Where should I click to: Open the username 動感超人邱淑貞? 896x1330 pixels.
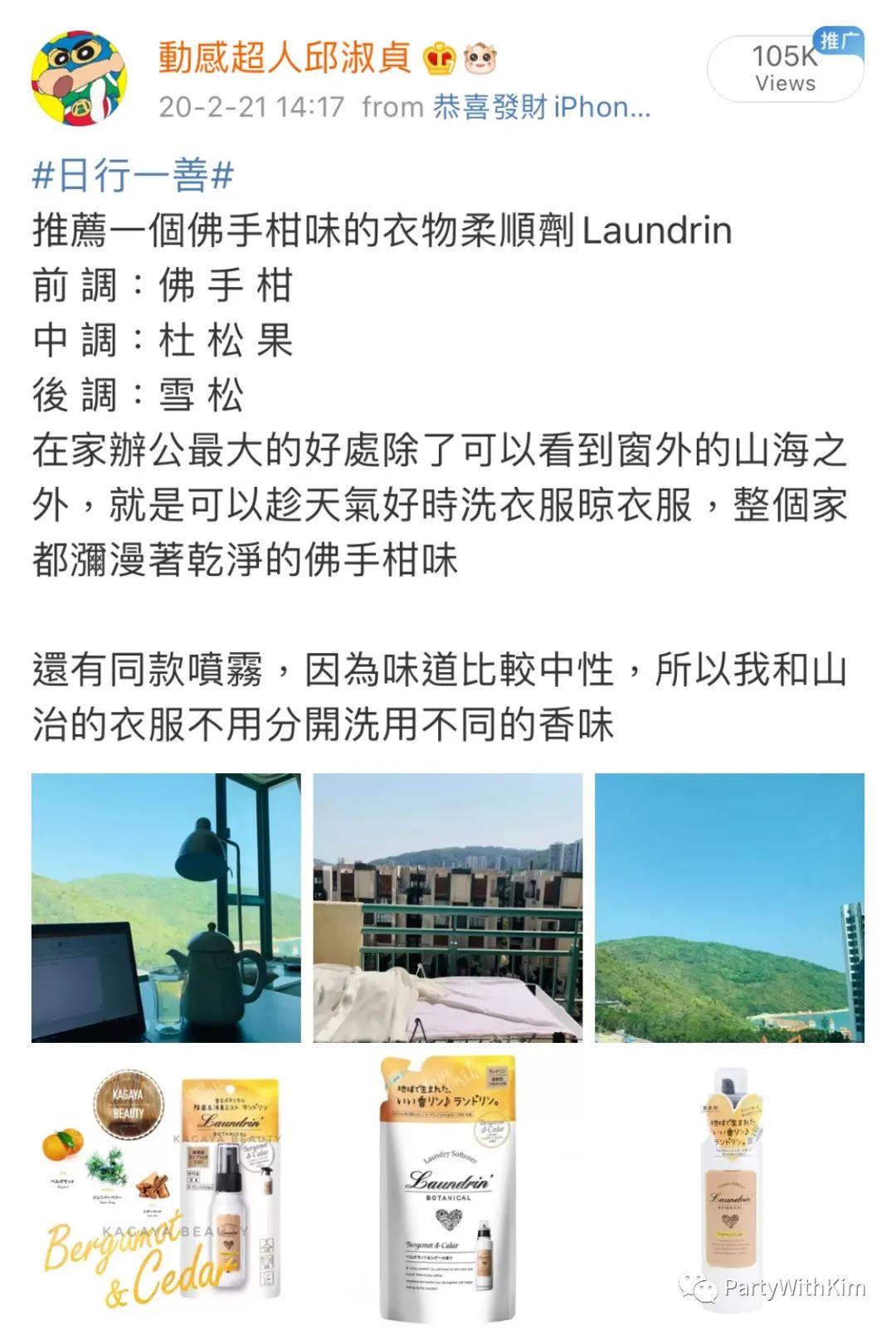click(x=285, y=57)
